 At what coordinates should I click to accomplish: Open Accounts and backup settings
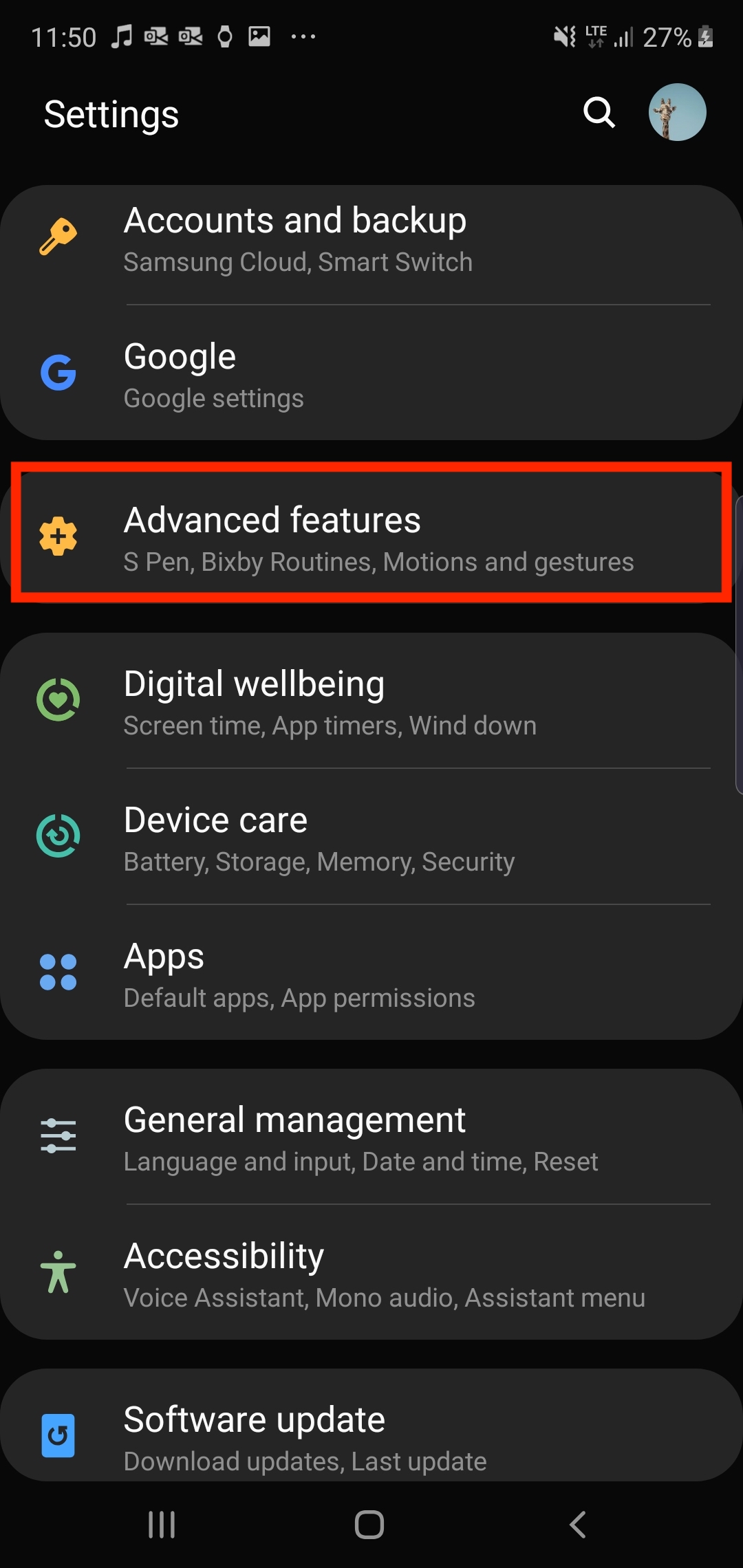tap(371, 241)
